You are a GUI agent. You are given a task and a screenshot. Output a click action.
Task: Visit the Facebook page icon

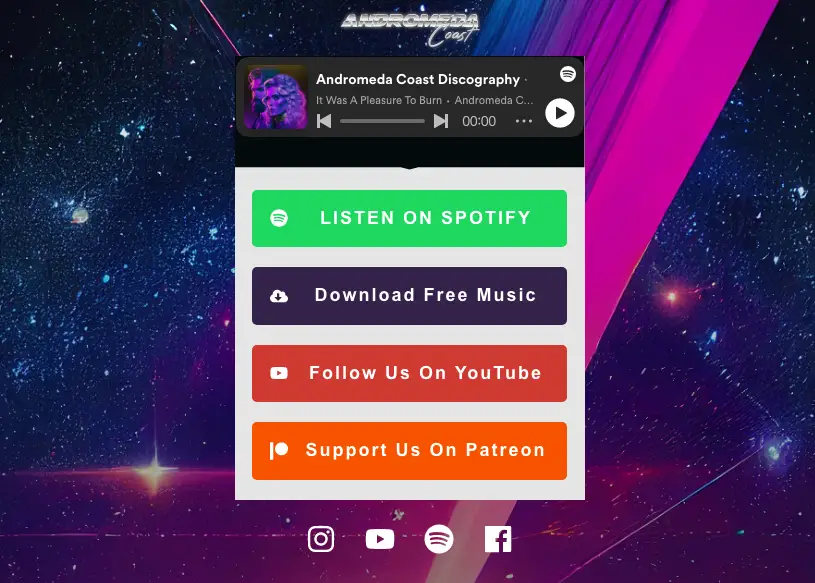pyautogui.click(x=498, y=539)
